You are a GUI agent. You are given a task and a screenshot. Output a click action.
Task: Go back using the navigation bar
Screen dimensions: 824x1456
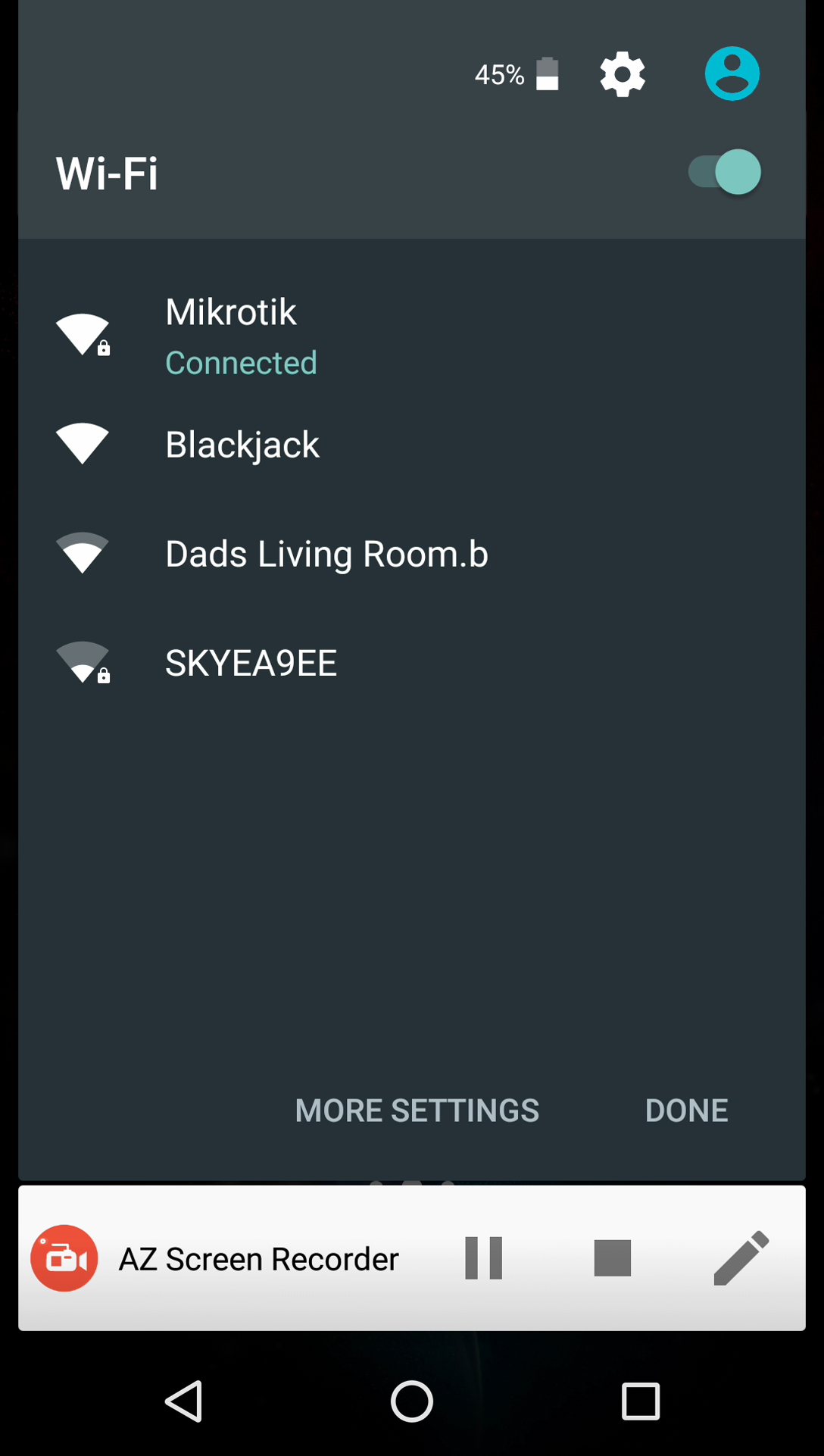click(184, 1401)
